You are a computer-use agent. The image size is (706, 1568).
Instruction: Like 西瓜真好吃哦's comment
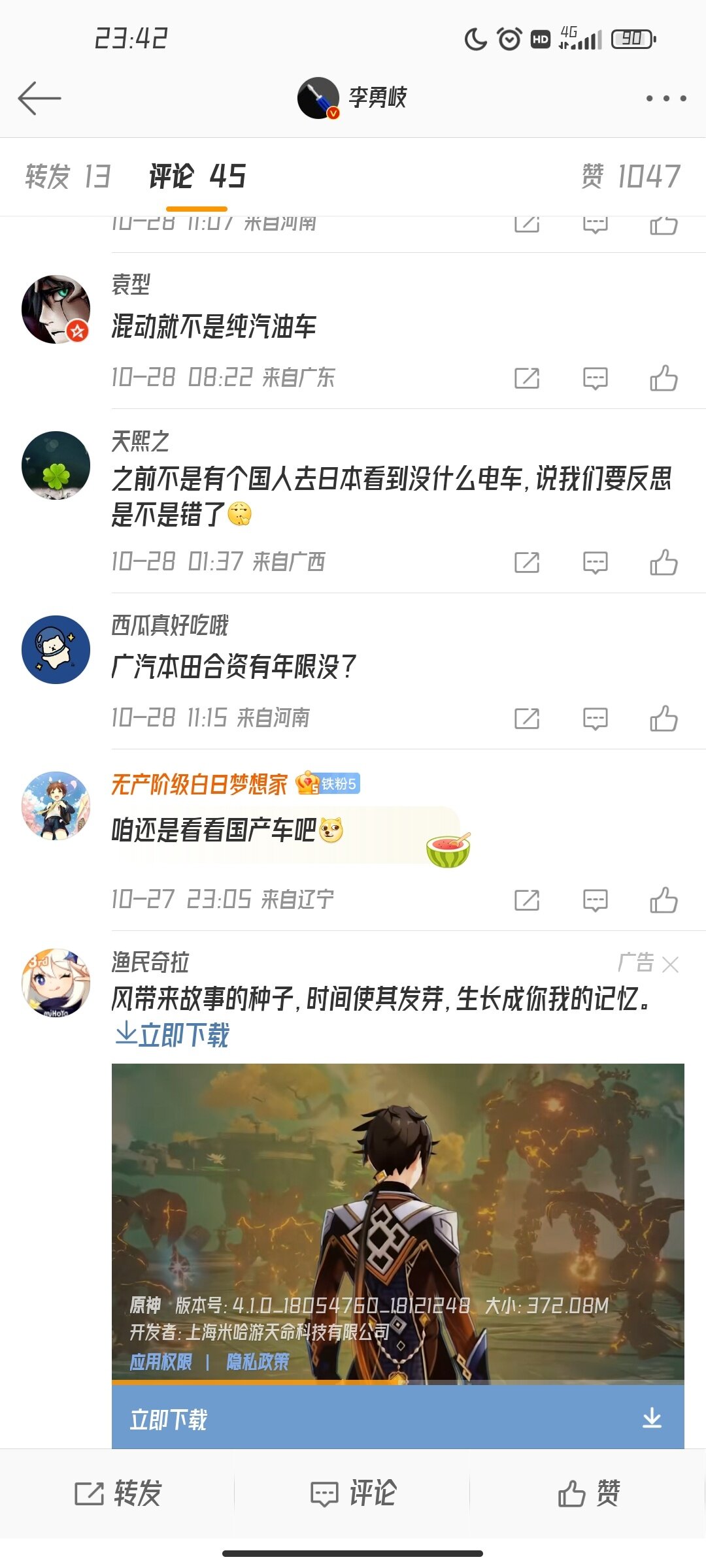coord(664,719)
